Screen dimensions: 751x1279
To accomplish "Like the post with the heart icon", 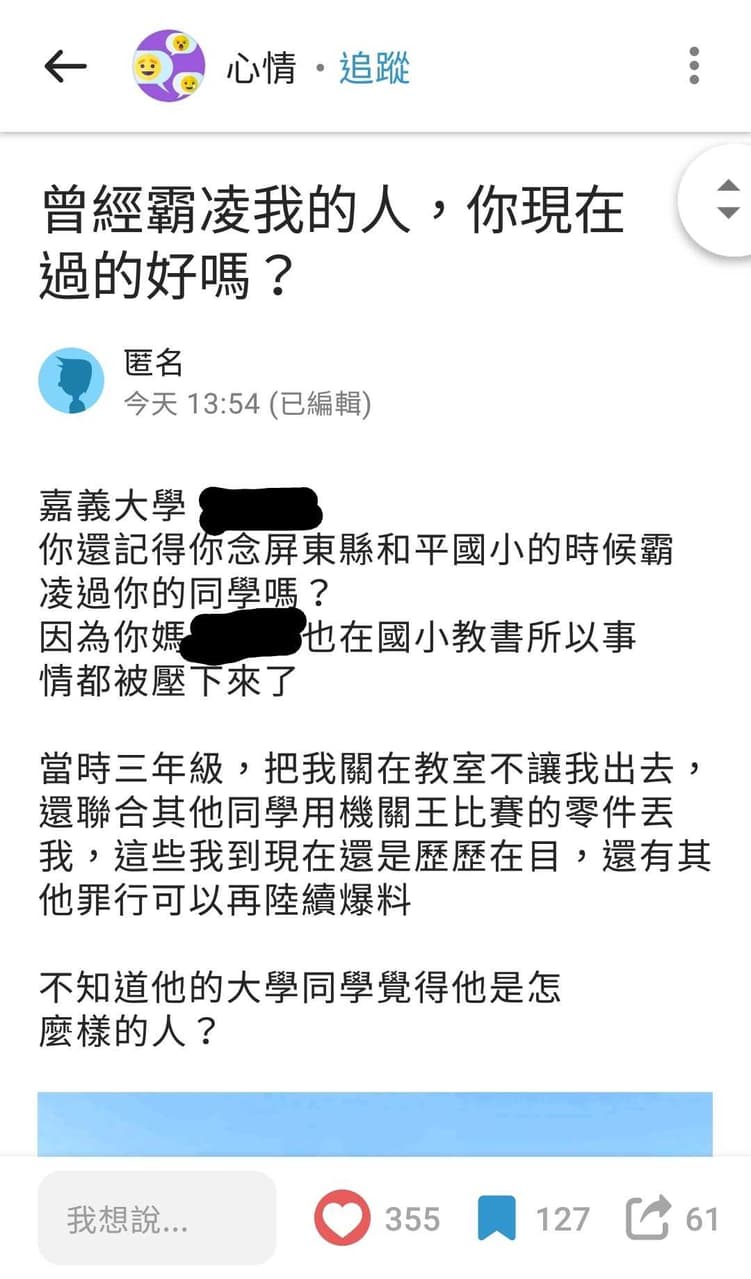I will click(x=342, y=1219).
